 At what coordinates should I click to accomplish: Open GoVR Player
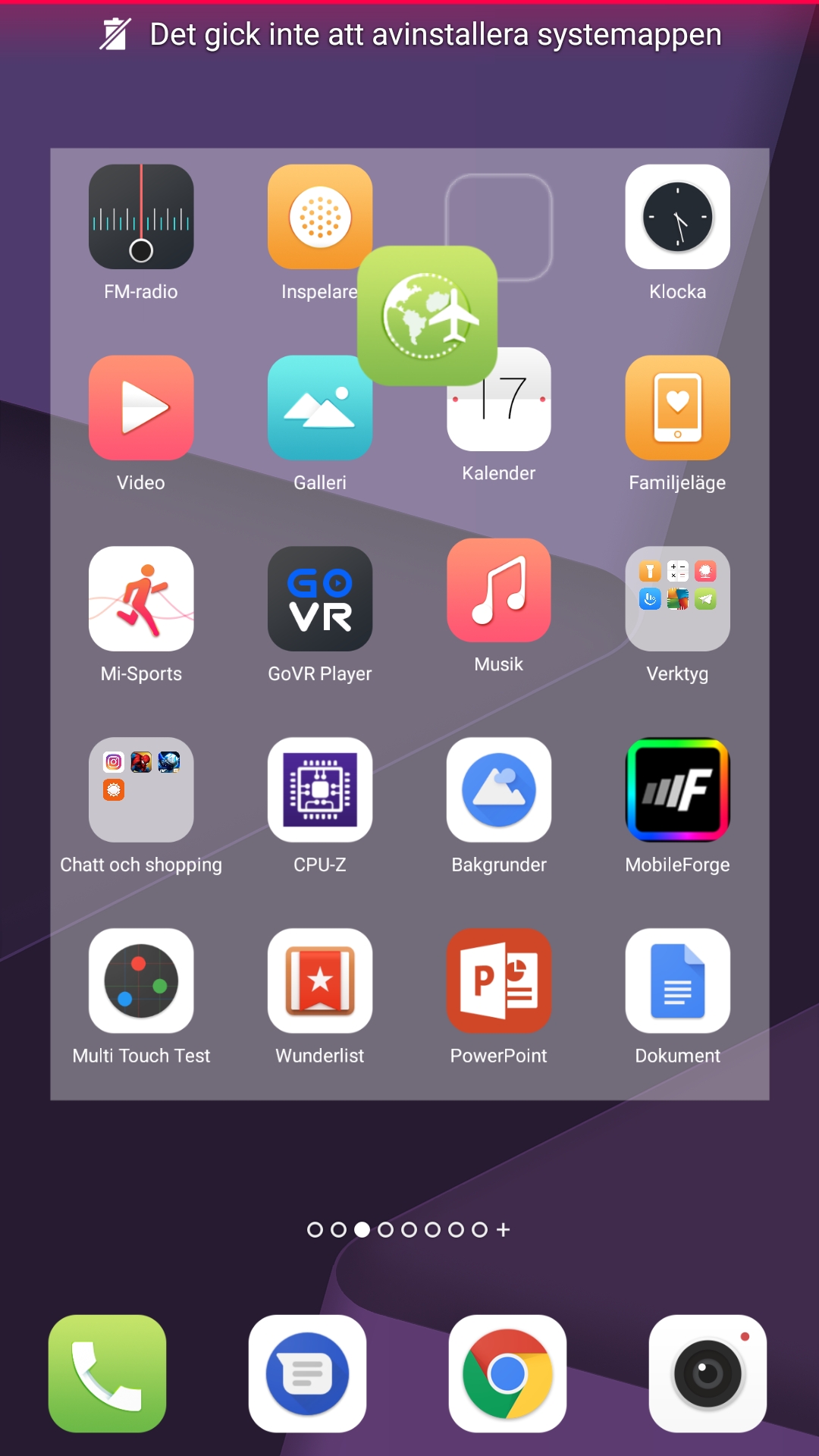pyautogui.click(x=320, y=599)
